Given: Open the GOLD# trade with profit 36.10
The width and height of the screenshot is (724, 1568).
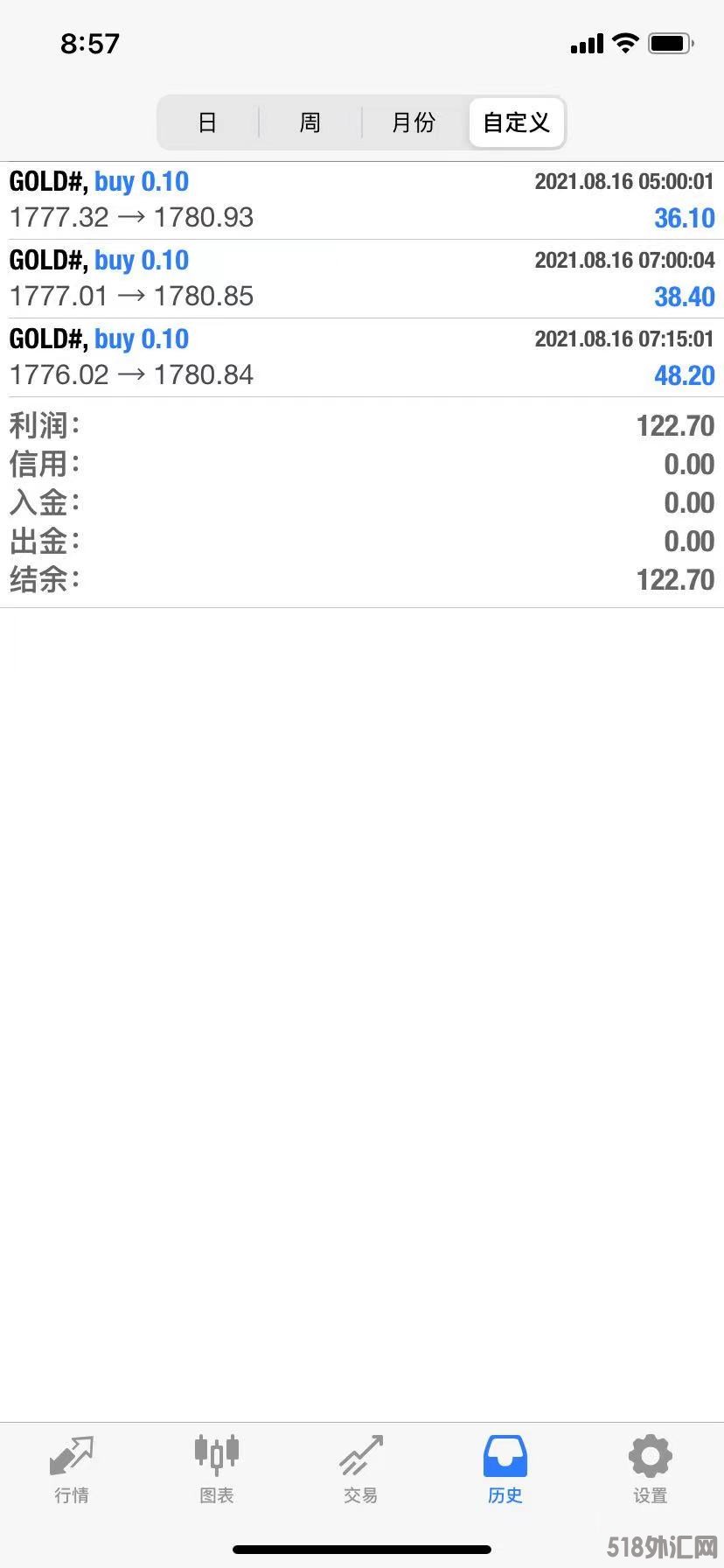Looking at the screenshot, I should coord(362,200).
